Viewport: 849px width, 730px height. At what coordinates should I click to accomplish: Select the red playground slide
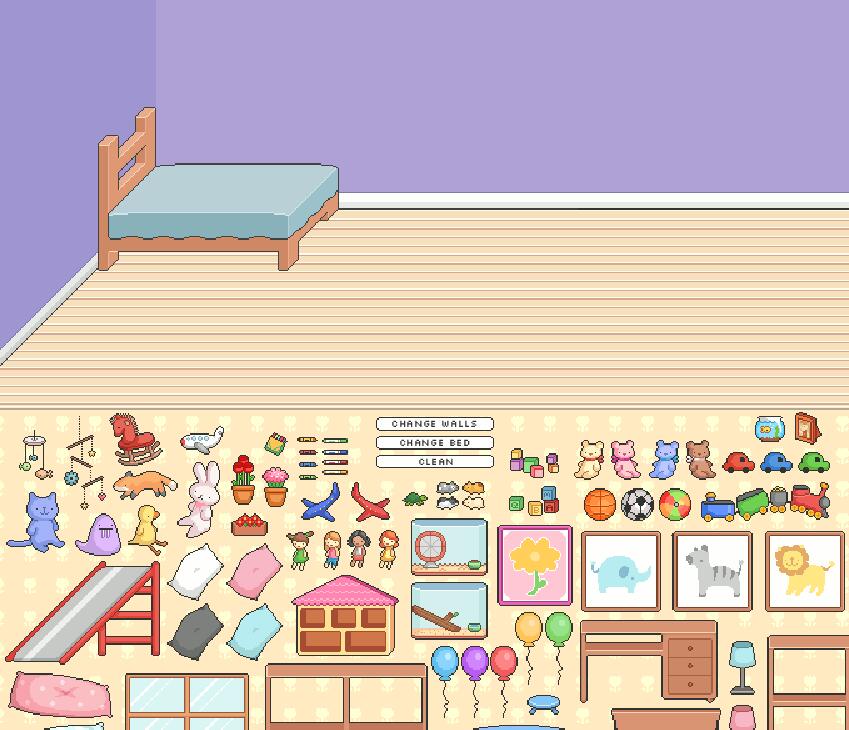tap(88, 612)
